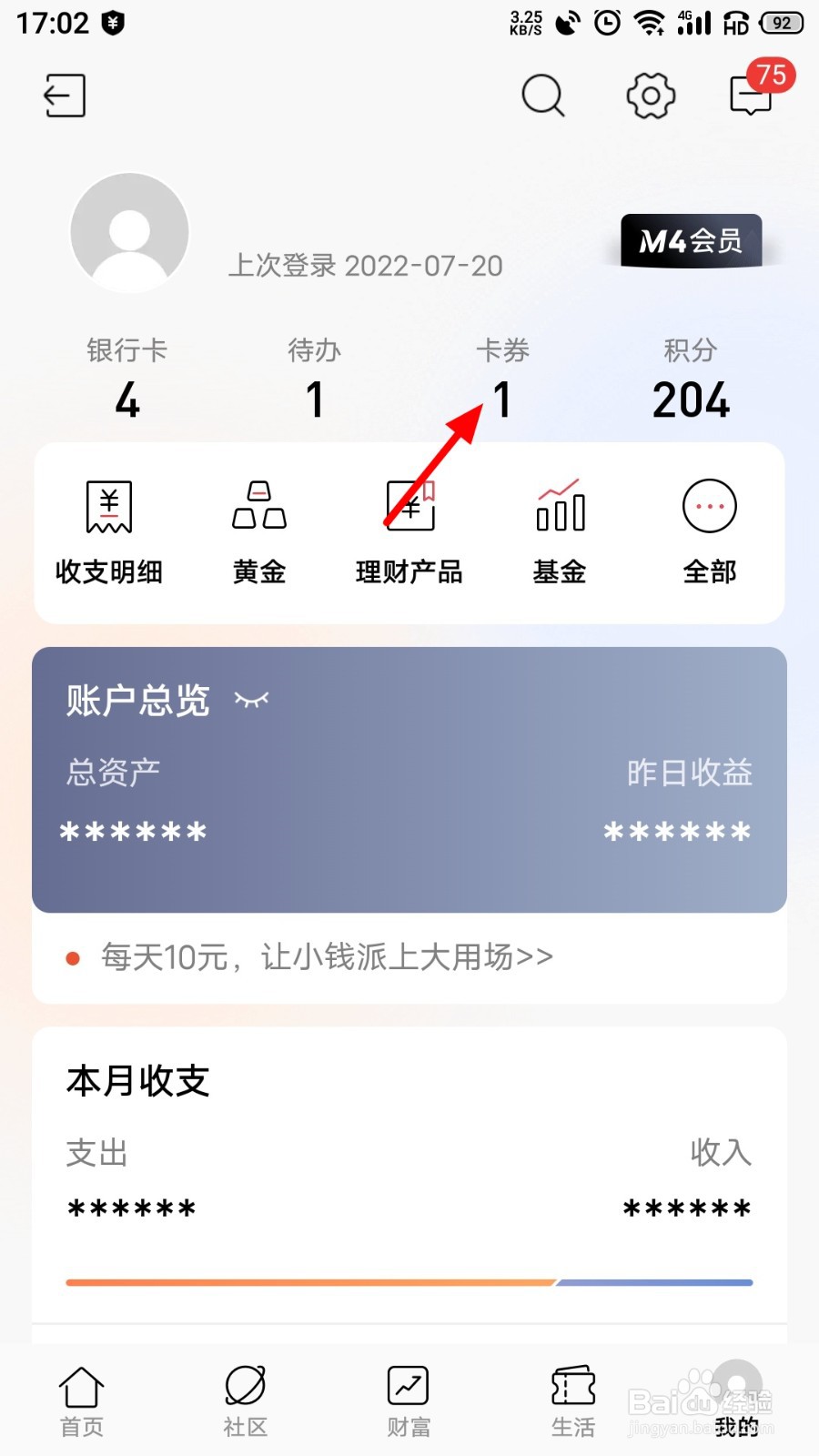Open the 全部 (all services) icon
Image resolution: width=819 pixels, height=1456 pixels.
tap(709, 528)
